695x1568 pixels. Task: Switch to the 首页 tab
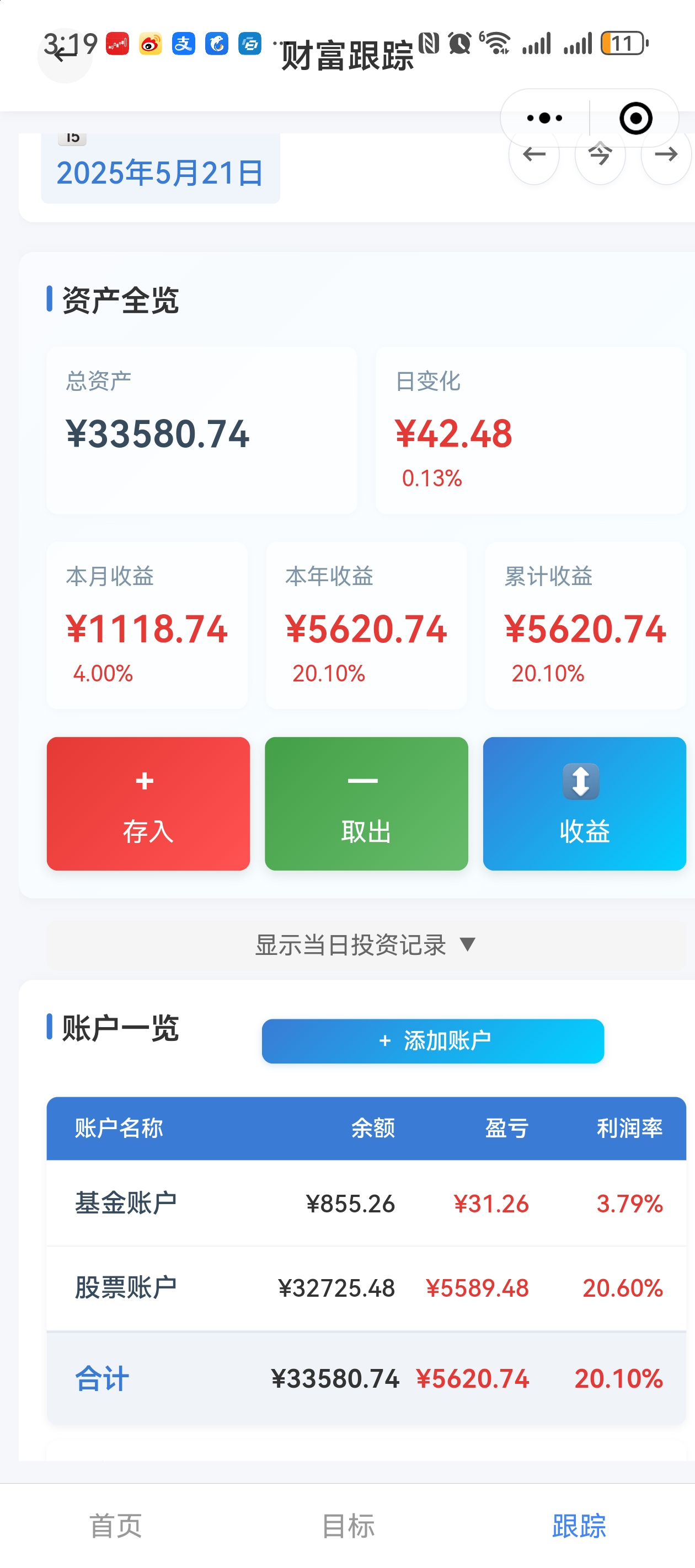116,1526
